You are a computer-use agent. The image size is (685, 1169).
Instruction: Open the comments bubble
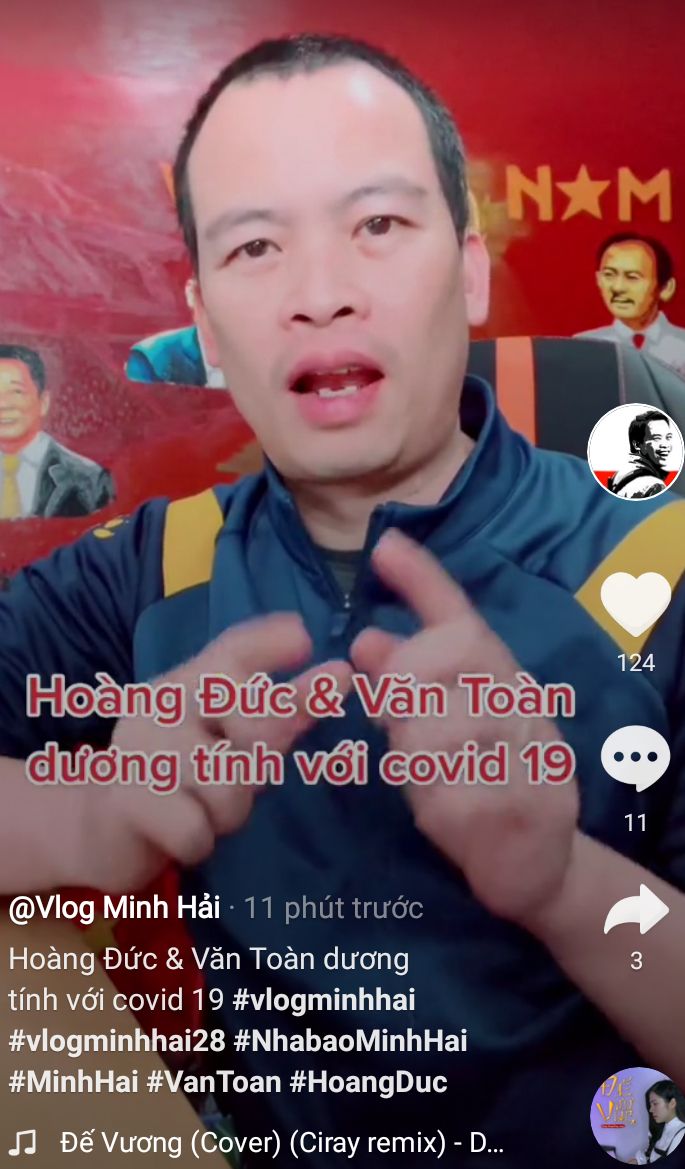(x=636, y=758)
